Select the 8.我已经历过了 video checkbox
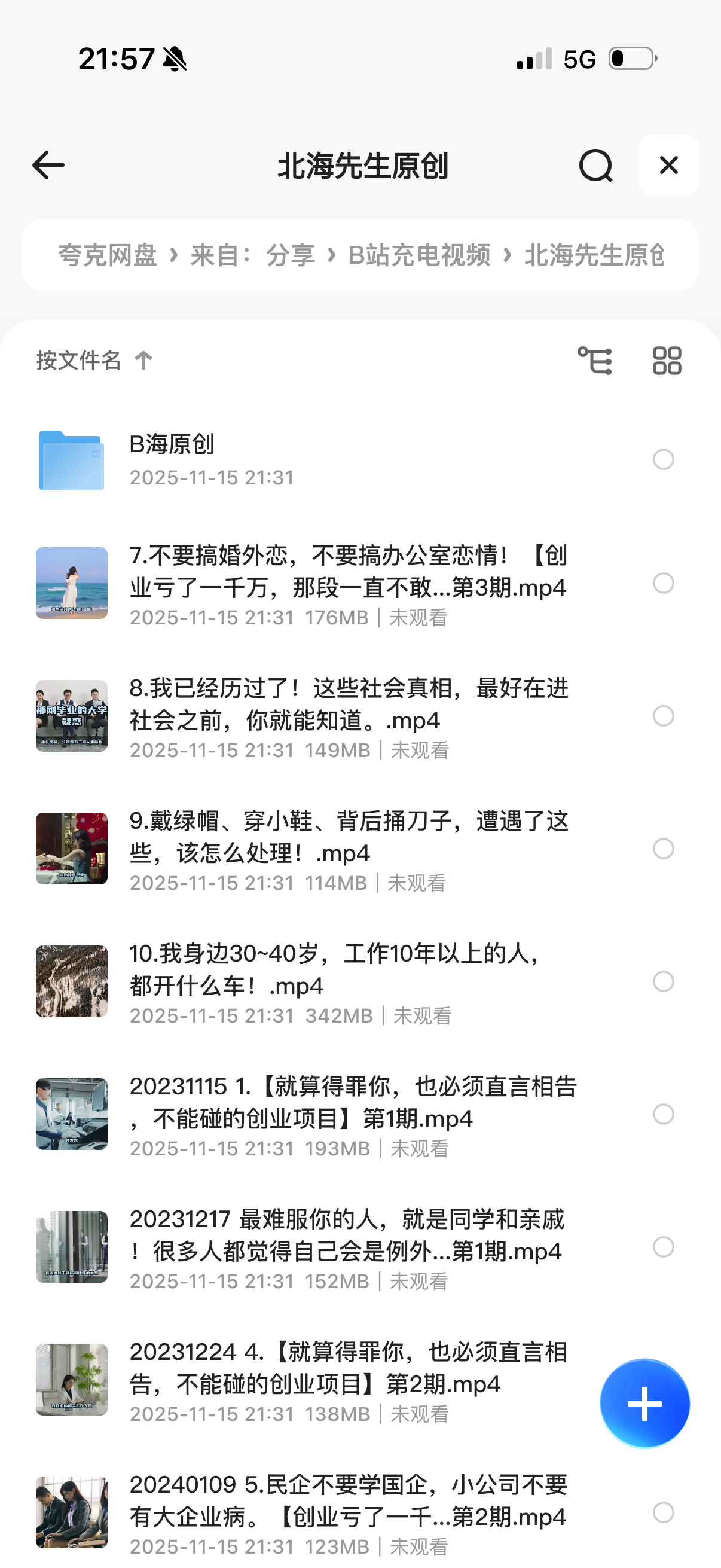Screen dimensions: 721x1568 (x=663, y=716)
